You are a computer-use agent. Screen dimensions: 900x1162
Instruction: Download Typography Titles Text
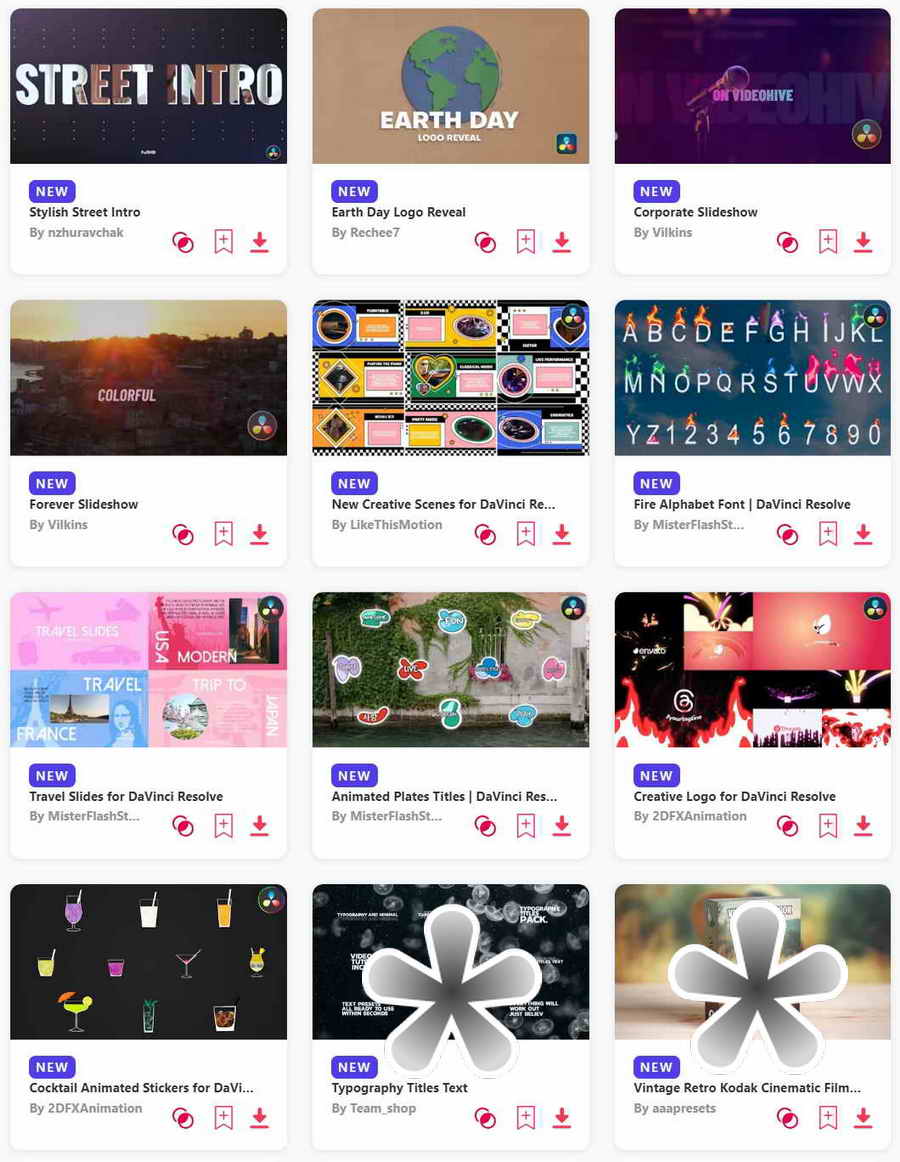(x=562, y=1118)
